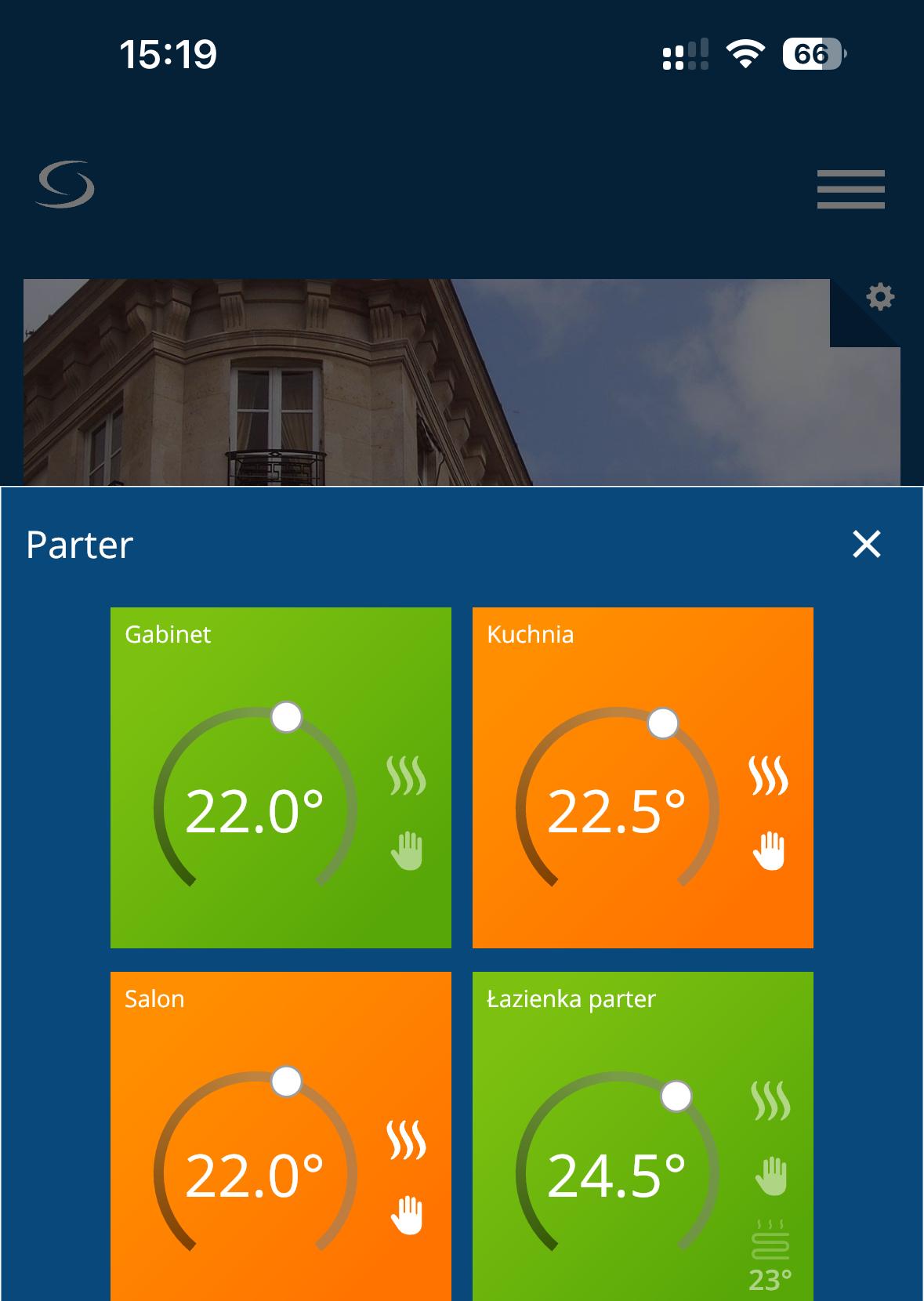Tap the Kuchnia temperature dial handle
This screenshot has height=1301, width=924.
point(663,723)
